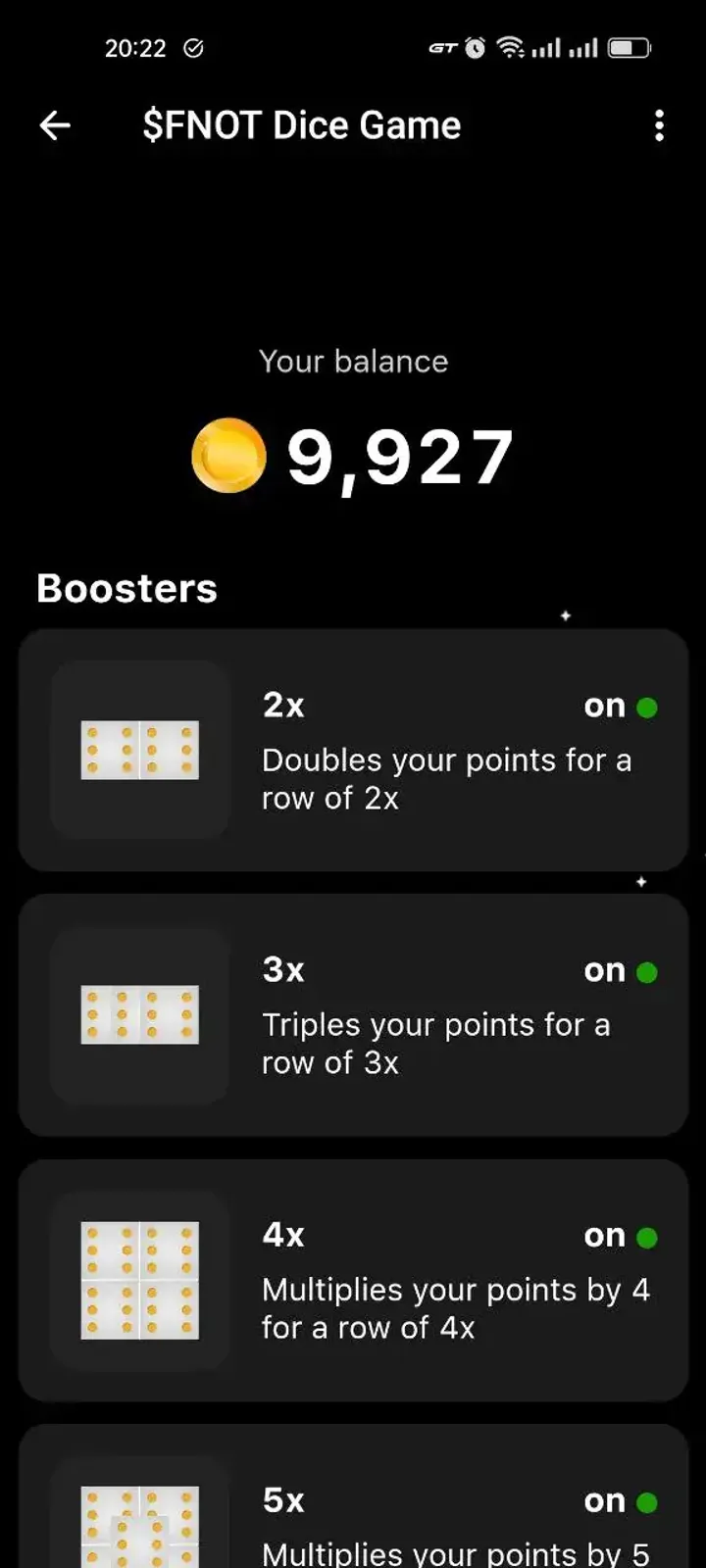The height and width of the screenshot is (1568, 706).
Task: Click the gold coin balance icon
Action: pos(226,454)
